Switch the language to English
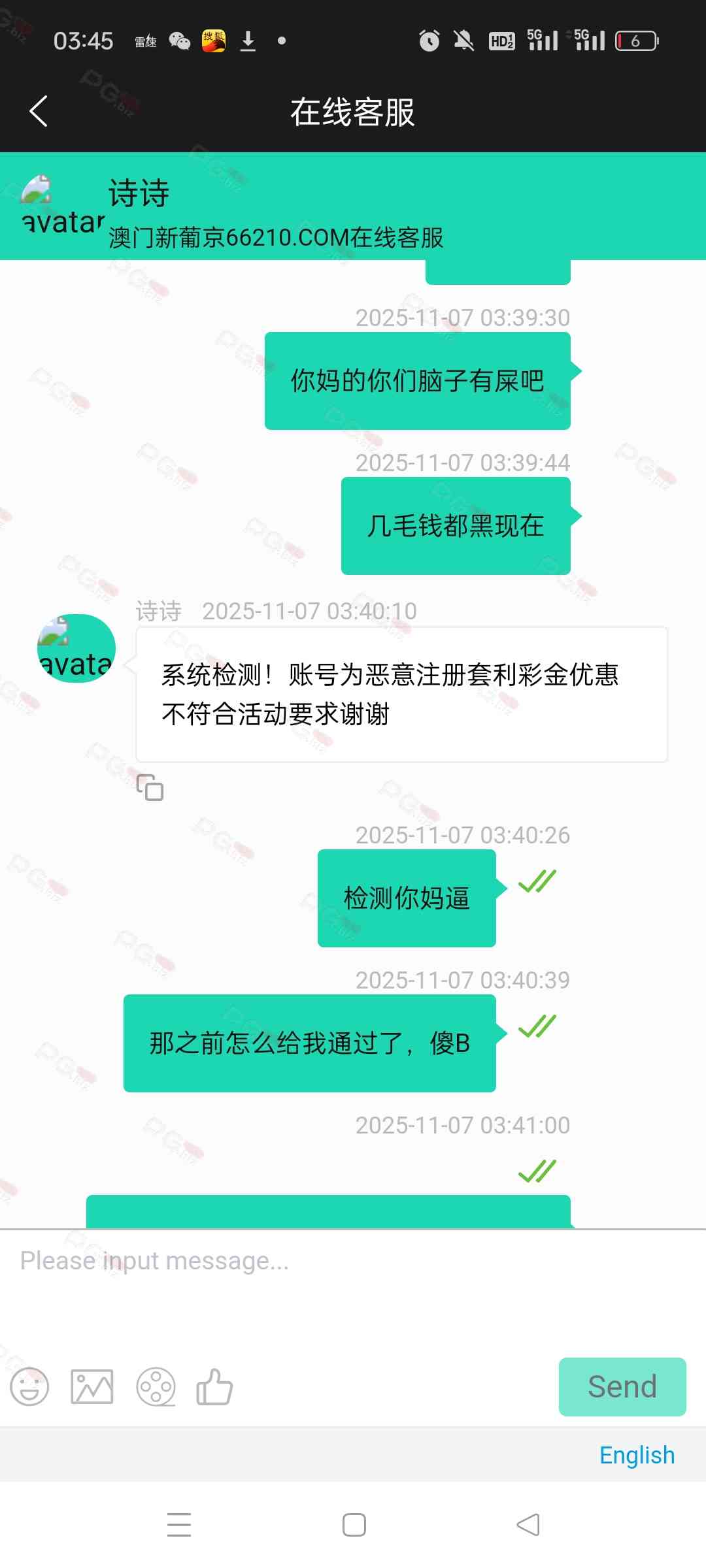This screenshot has height=1568, width=706. click(637, 1455)
